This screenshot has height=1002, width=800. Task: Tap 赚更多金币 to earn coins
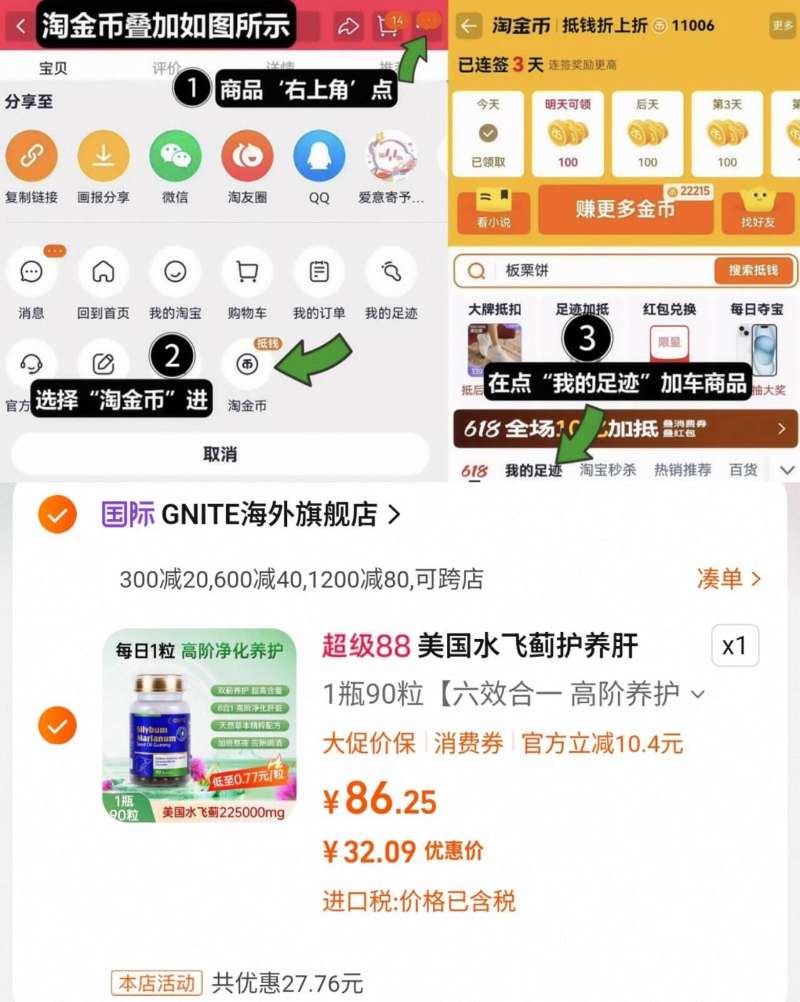coord(625,209)
